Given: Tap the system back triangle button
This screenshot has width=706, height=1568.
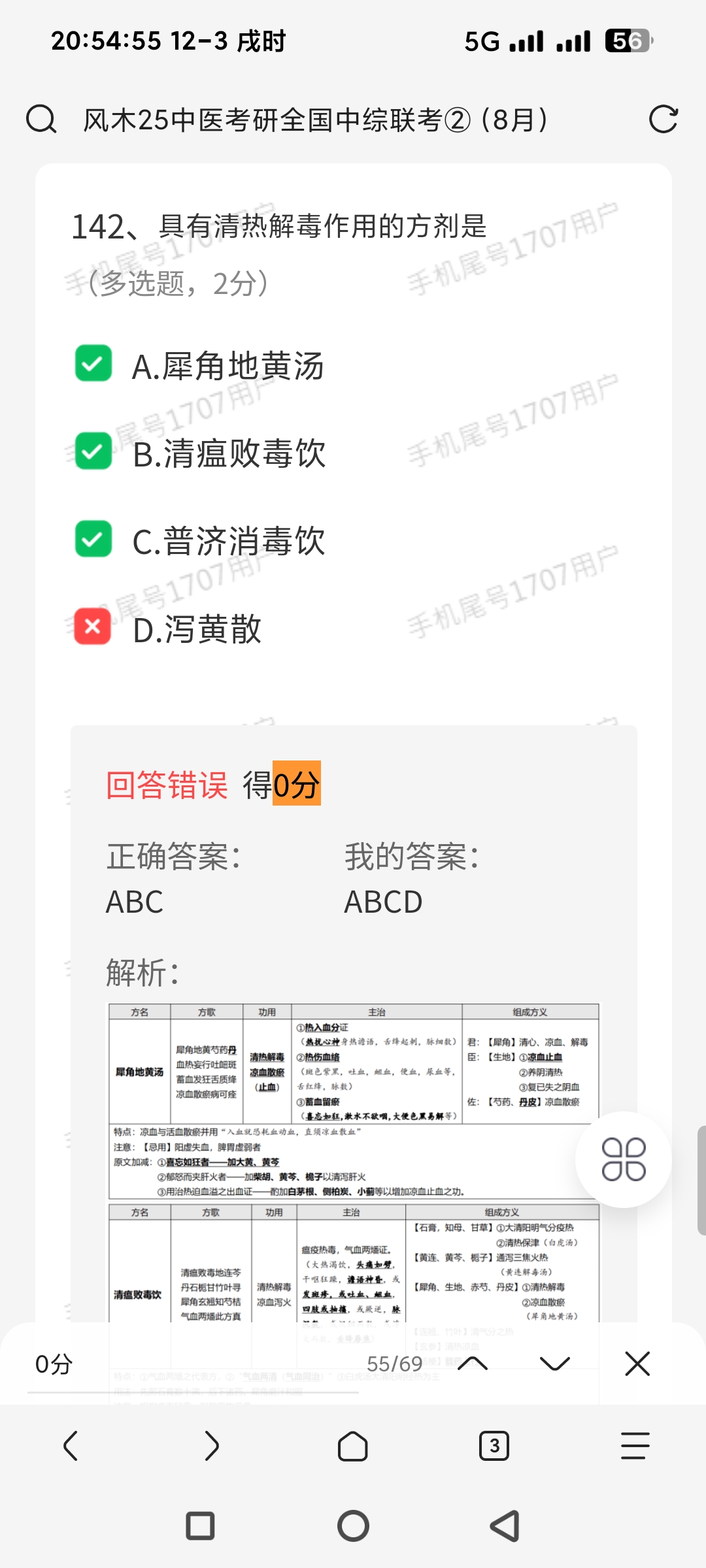Looking at the screenshot, I should 505,1526.
